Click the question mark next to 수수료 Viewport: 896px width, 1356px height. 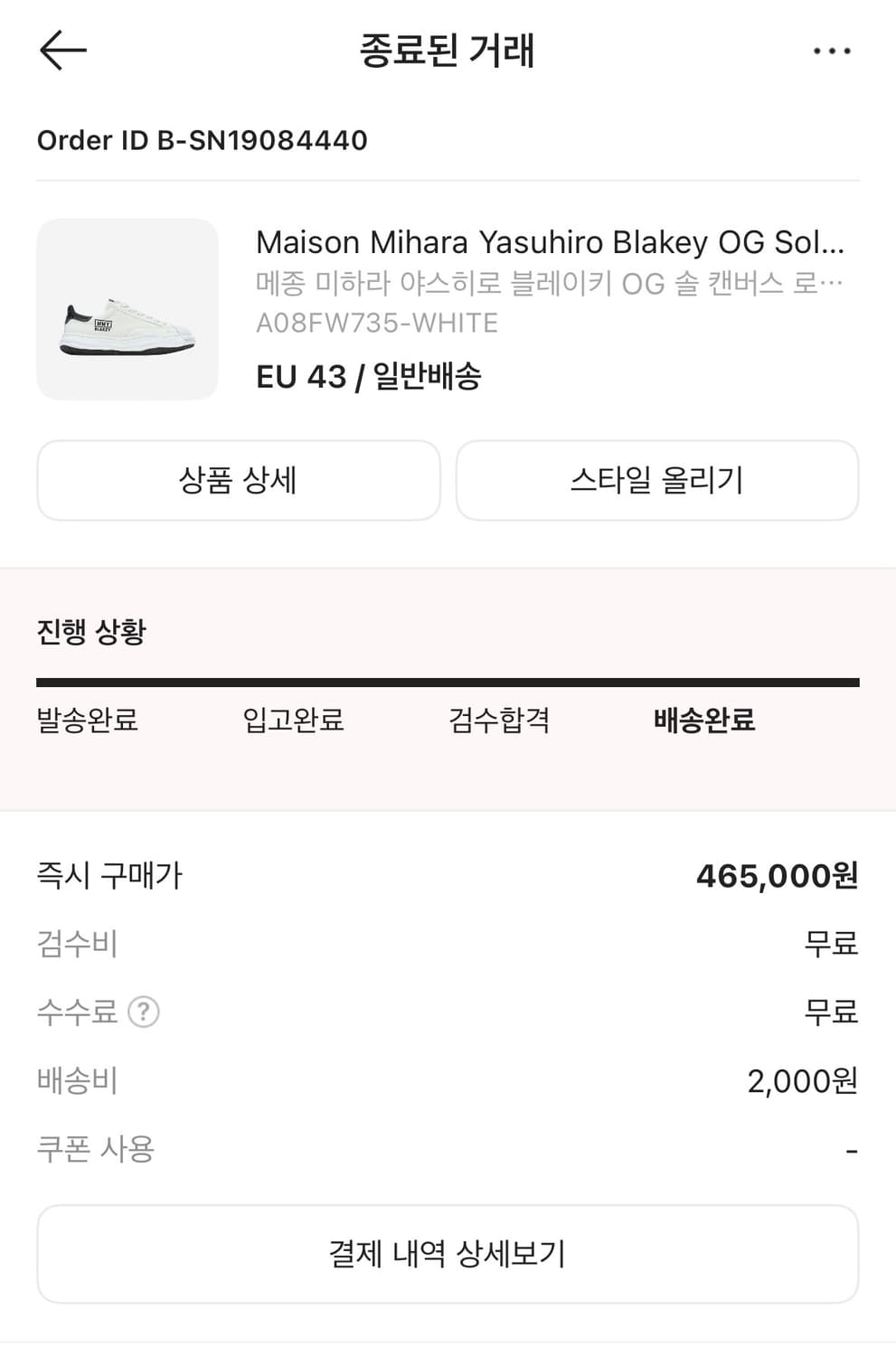point(141,1013)
